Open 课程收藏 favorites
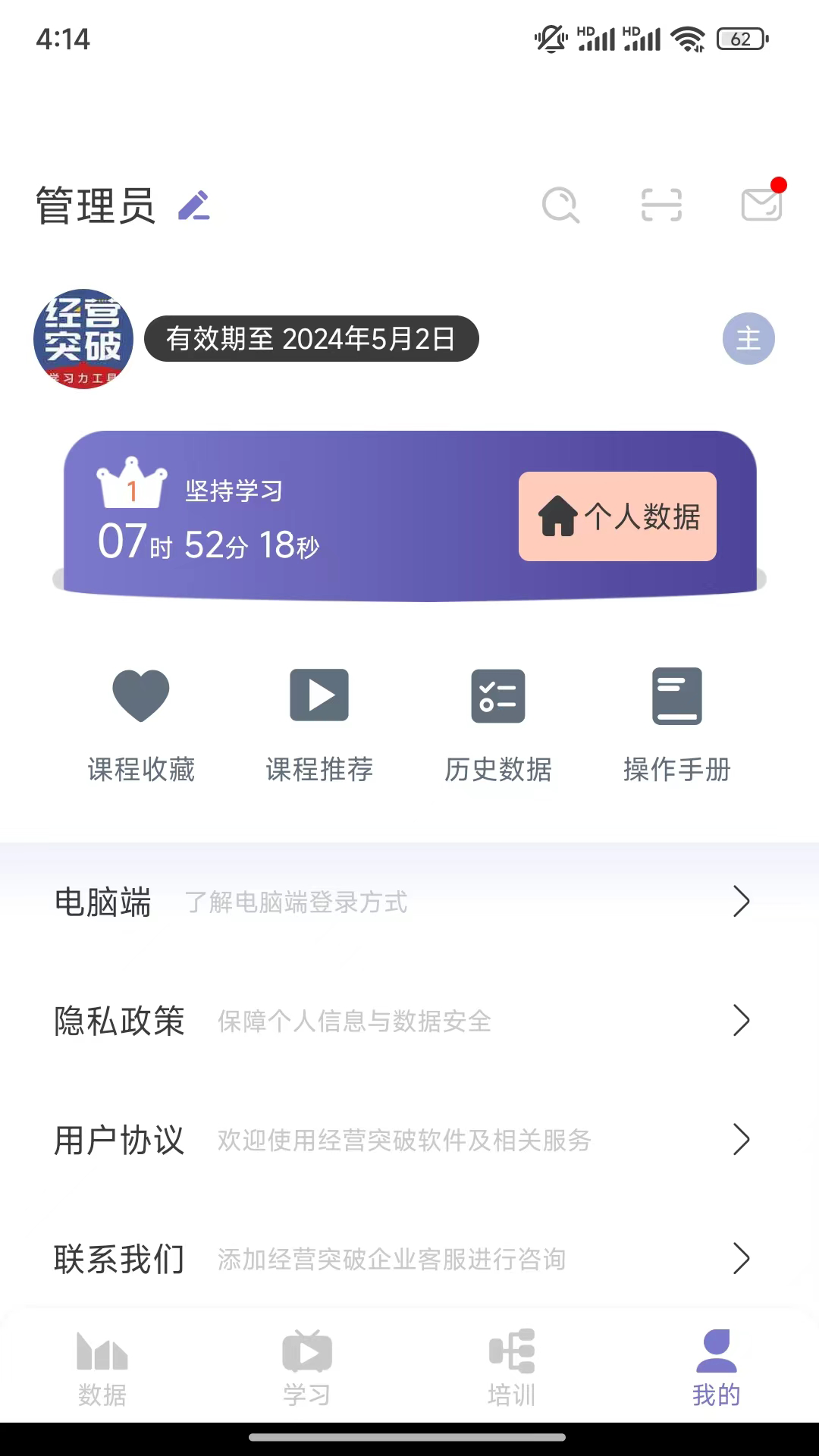 [141, 724]
